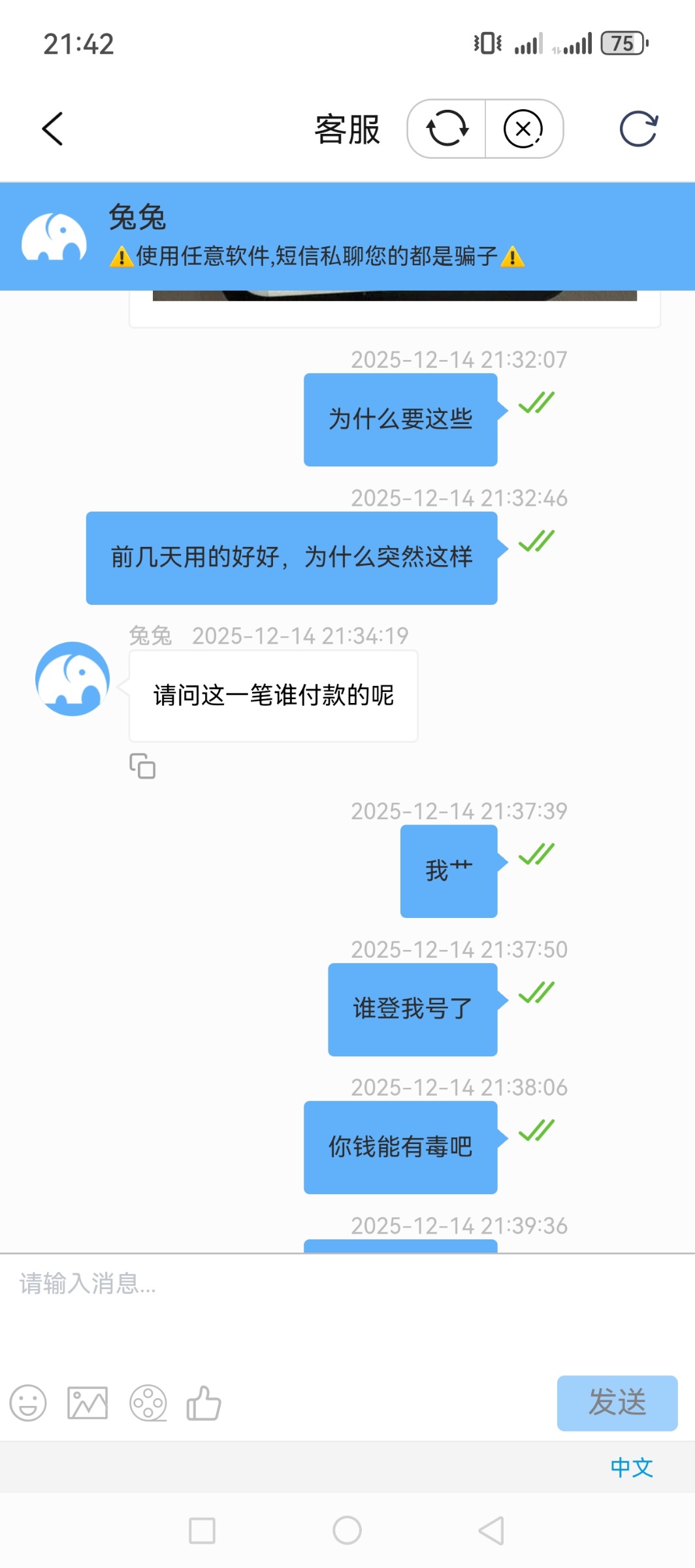Attach a video with the film reel icon
The width and height of the screenshot is (695, 1568).
point(148,1403)
